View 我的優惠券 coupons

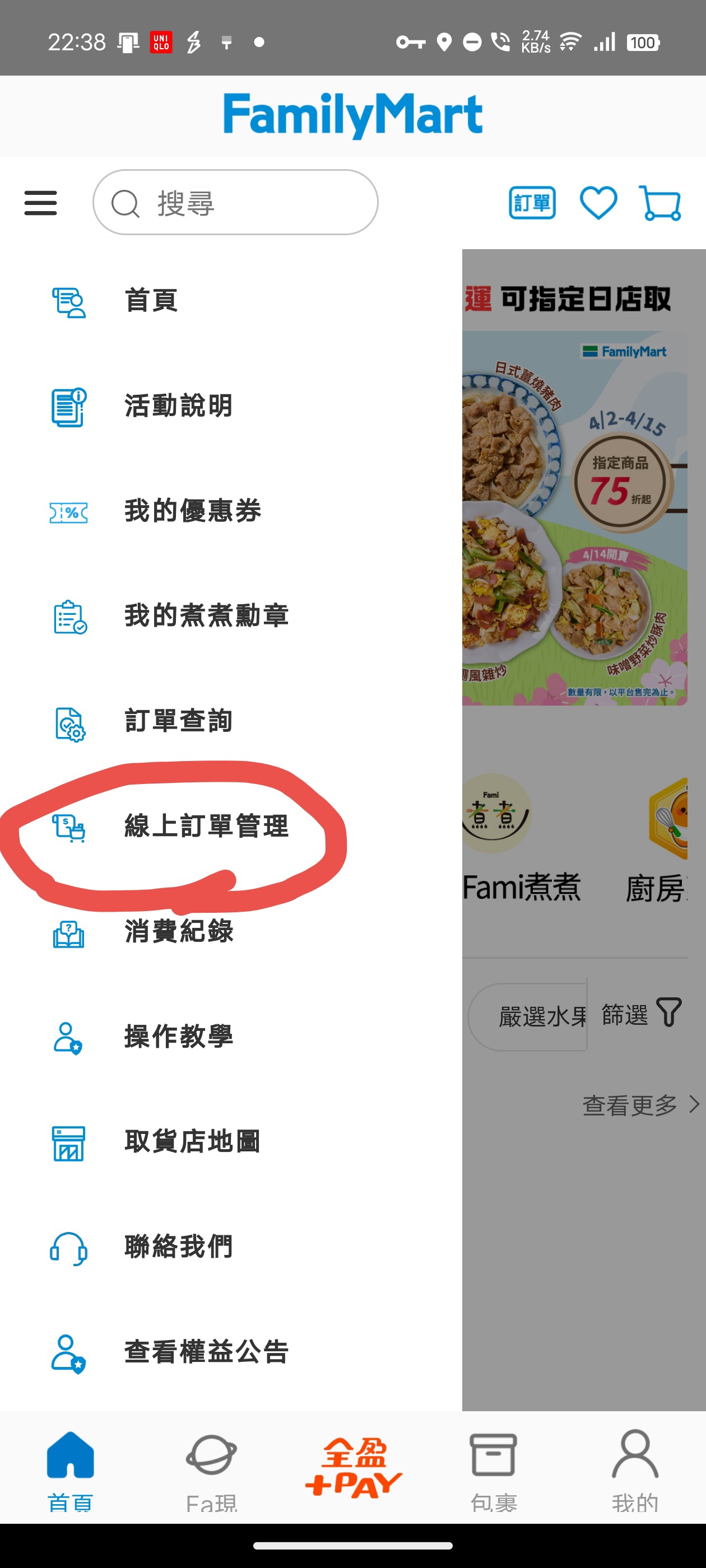192,511
